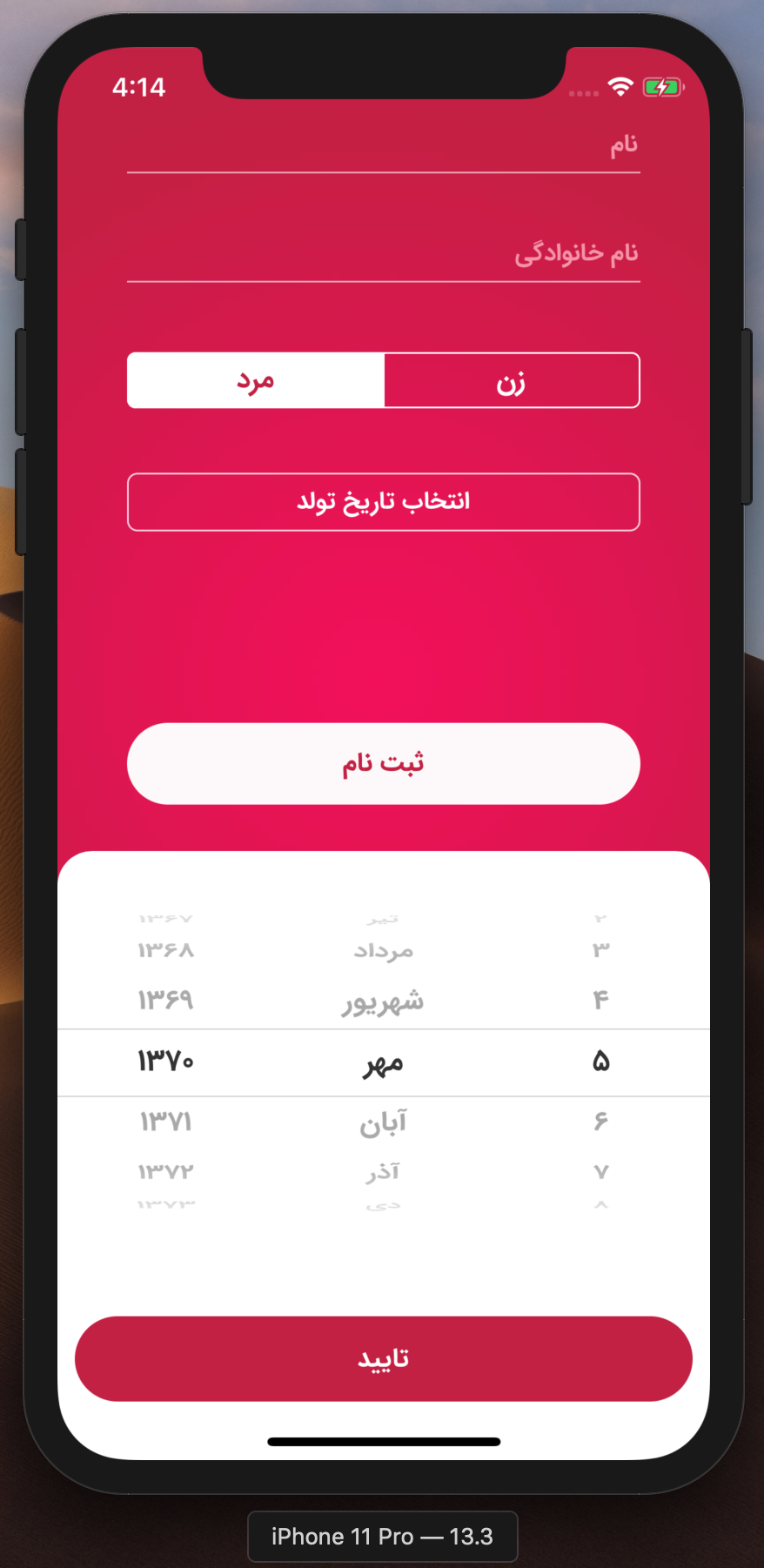Select day ۴ on the day wheel
This screenshot has width=764, height=1568.
(x=600, y=1001)
